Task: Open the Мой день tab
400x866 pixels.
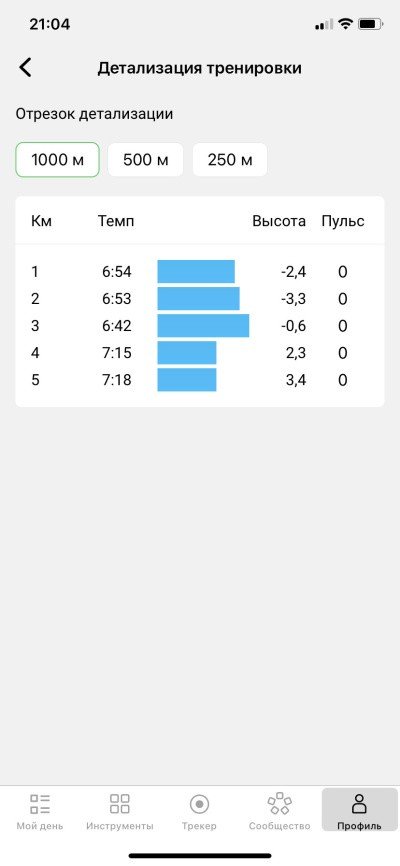Action: 40,812
